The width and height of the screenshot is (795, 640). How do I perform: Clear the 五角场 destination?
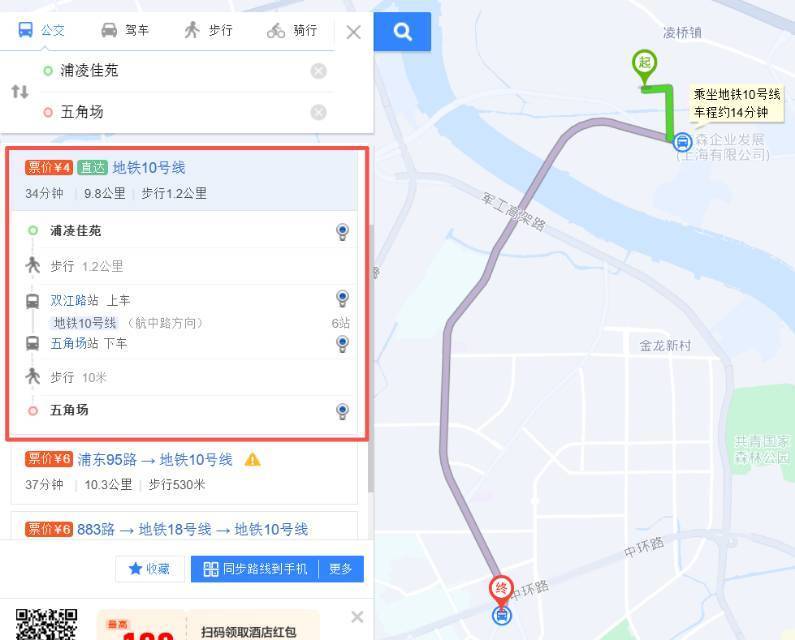tap(318, 112)
